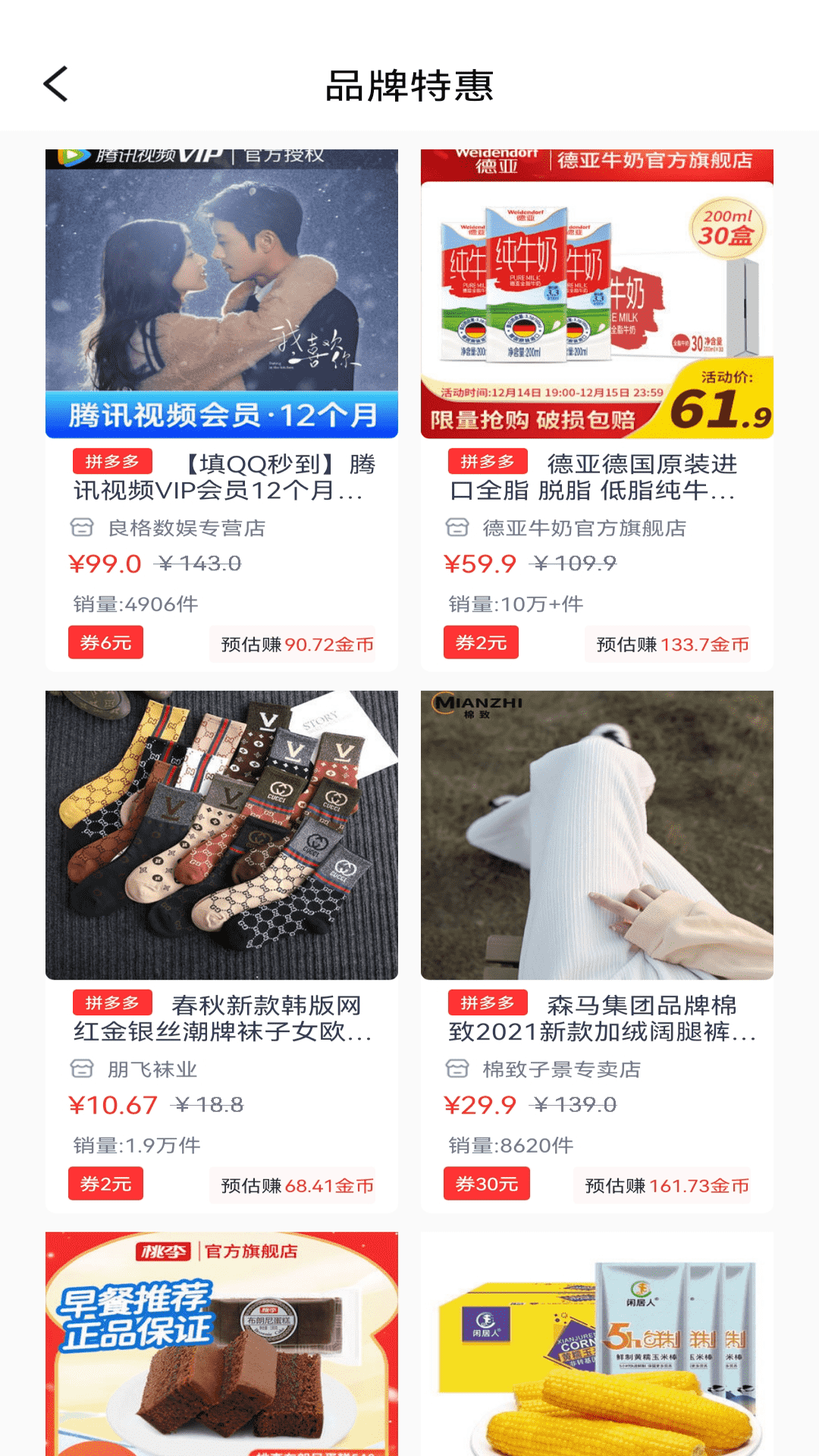The width and height of the screenshot is (819, 1456).
Task: Open the 预估赚 90.72金币 earnings detail
Action: click(x=295, y=643)
